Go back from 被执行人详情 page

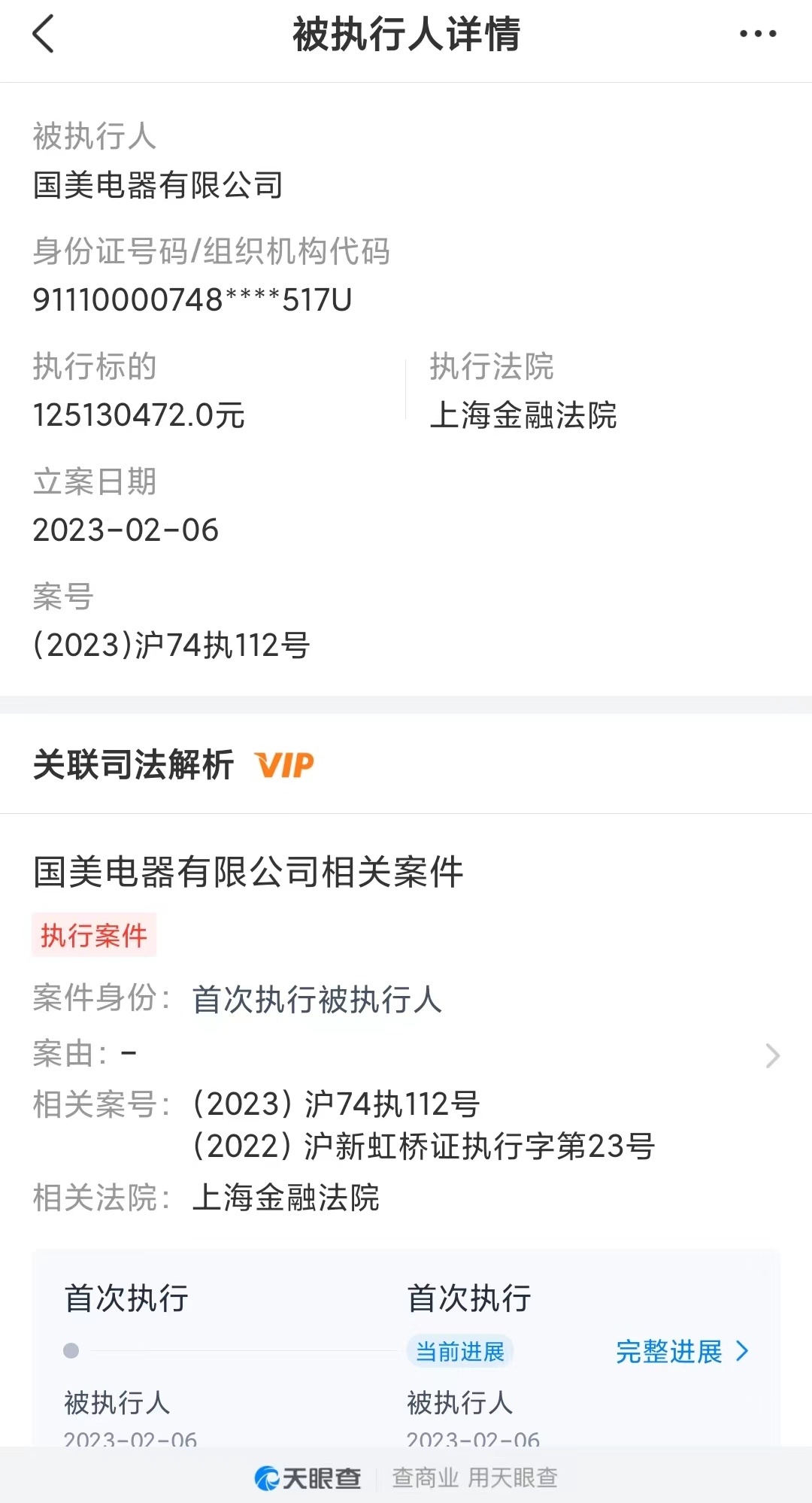point(44,35)
